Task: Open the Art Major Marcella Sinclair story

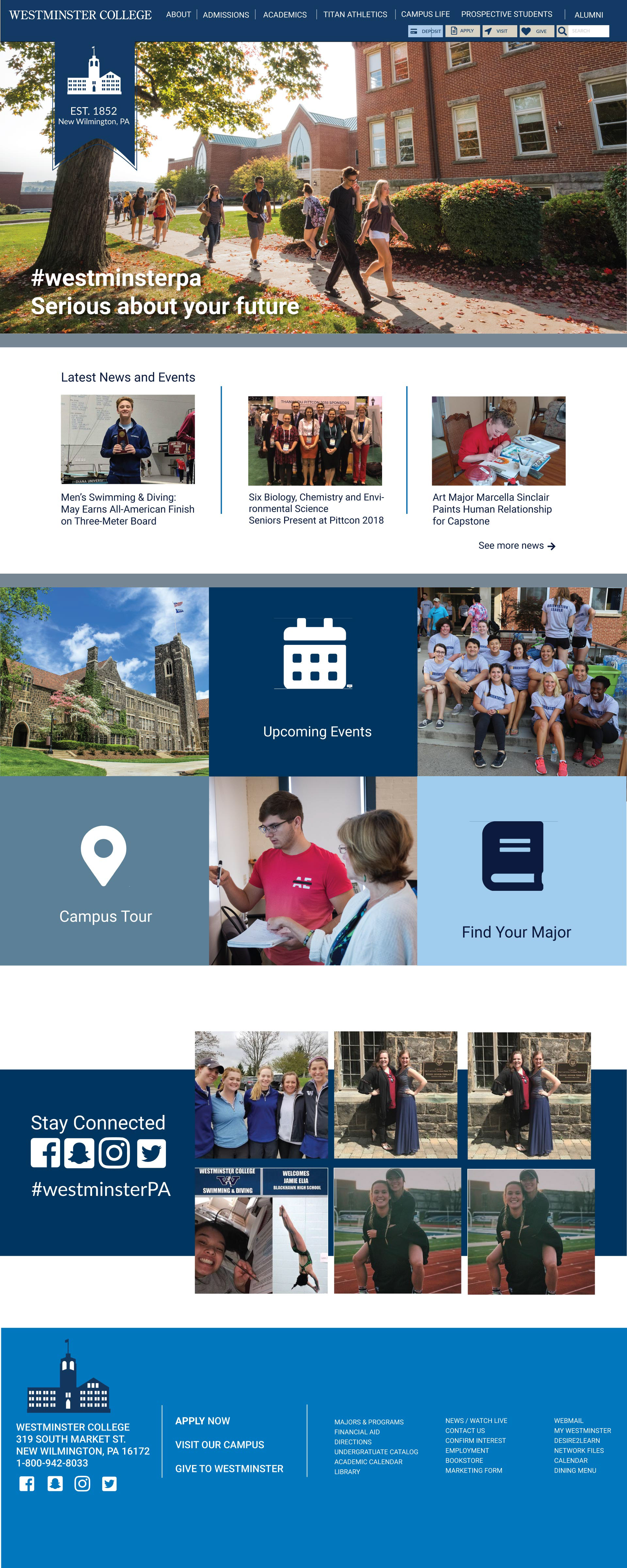Action: tap(492, 509)
